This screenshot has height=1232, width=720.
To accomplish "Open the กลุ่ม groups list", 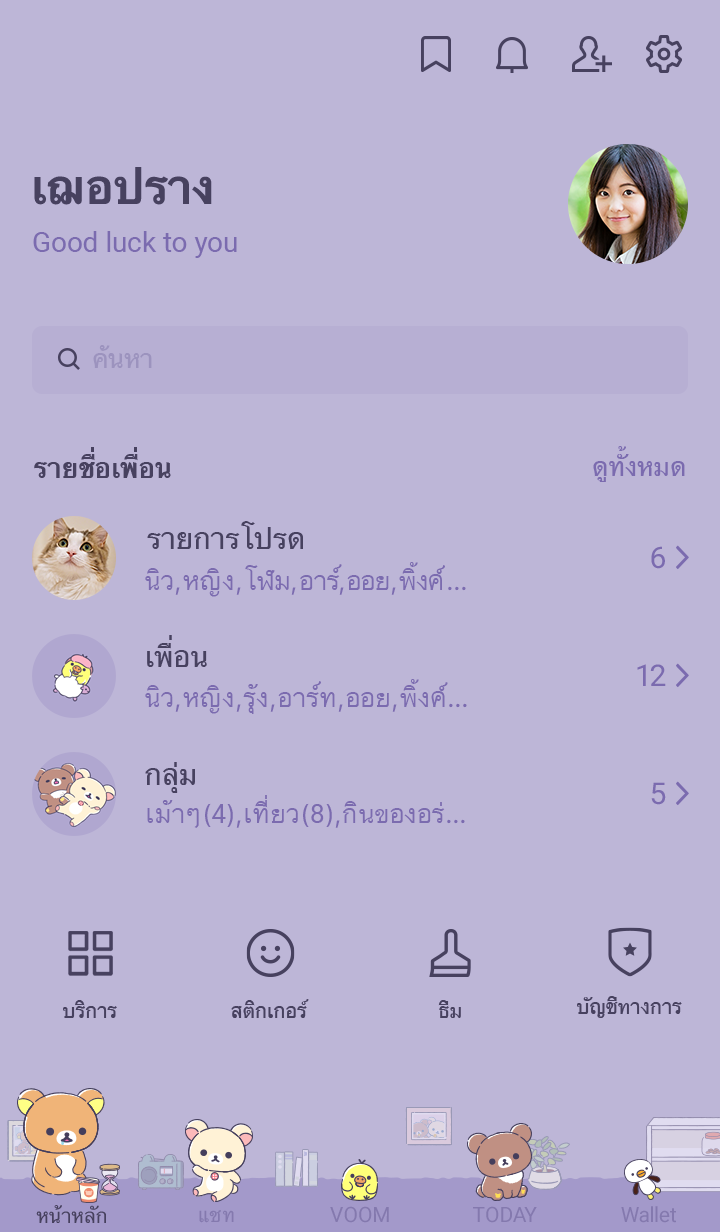I will click(360, 794).
